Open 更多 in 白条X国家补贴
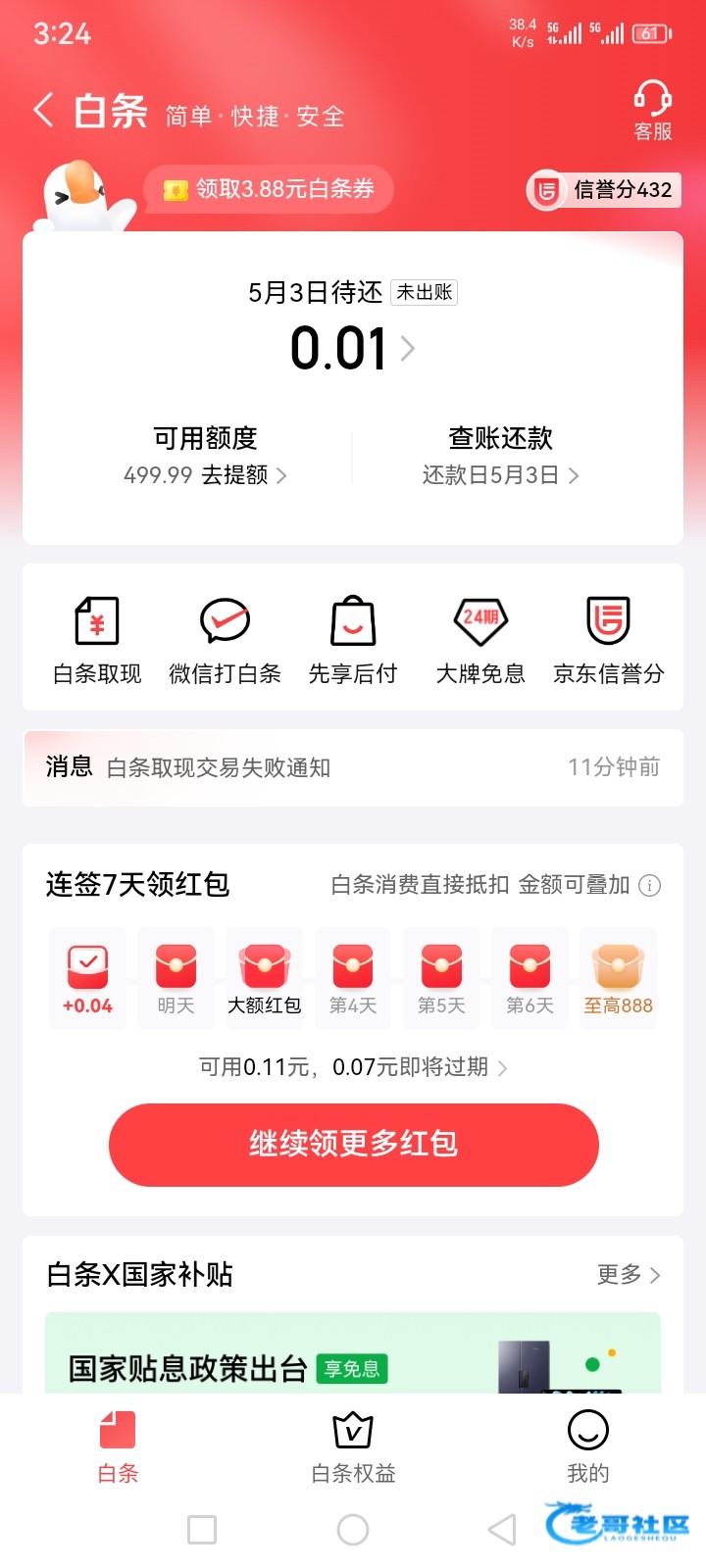The height and width of the screenshot is (1568, 706). [629, 1274]
